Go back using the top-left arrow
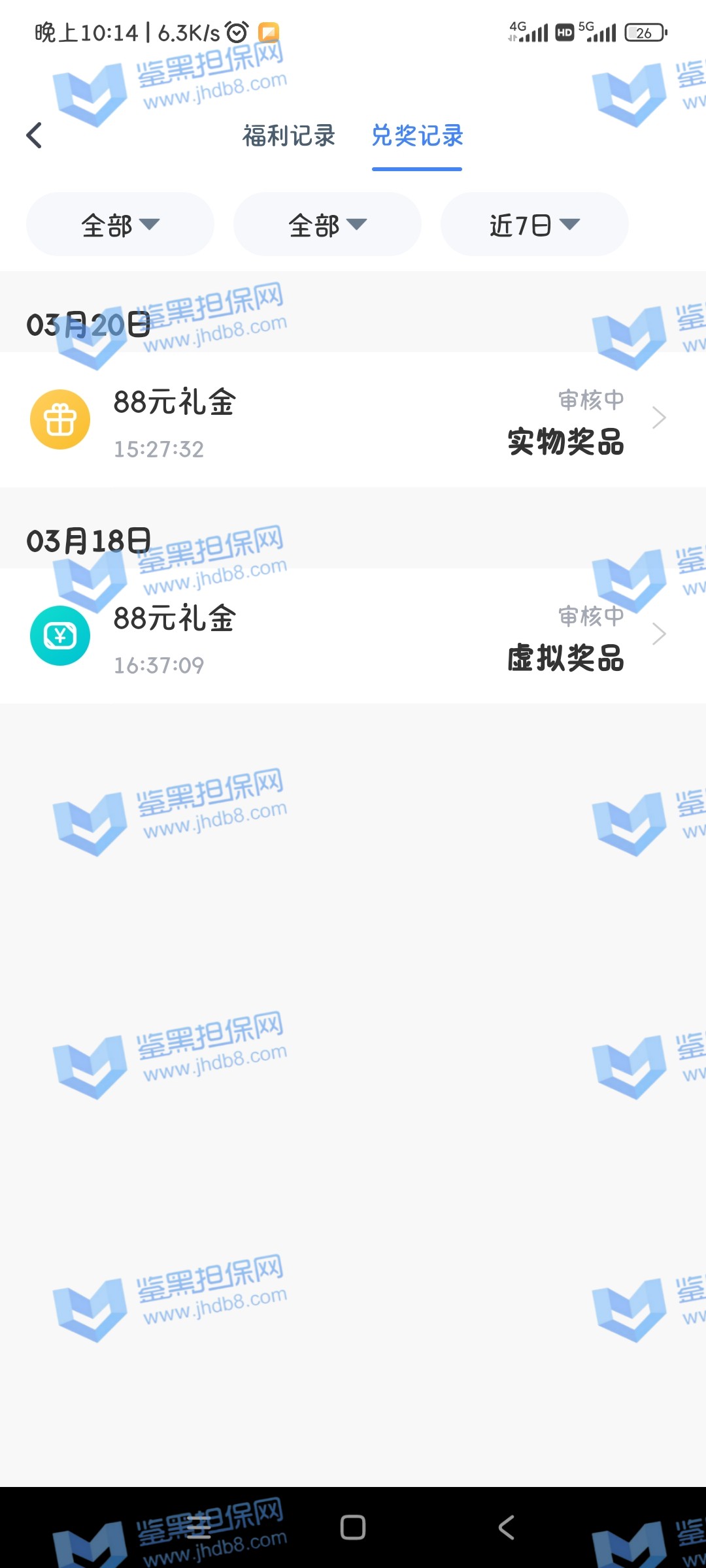This screenshot has width=706, height=1568. 35,136
